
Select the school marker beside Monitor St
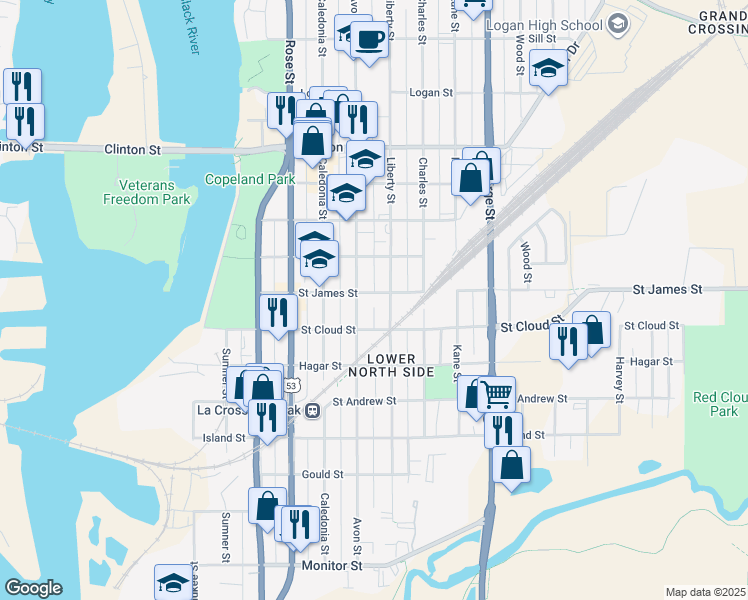point(174,582)
